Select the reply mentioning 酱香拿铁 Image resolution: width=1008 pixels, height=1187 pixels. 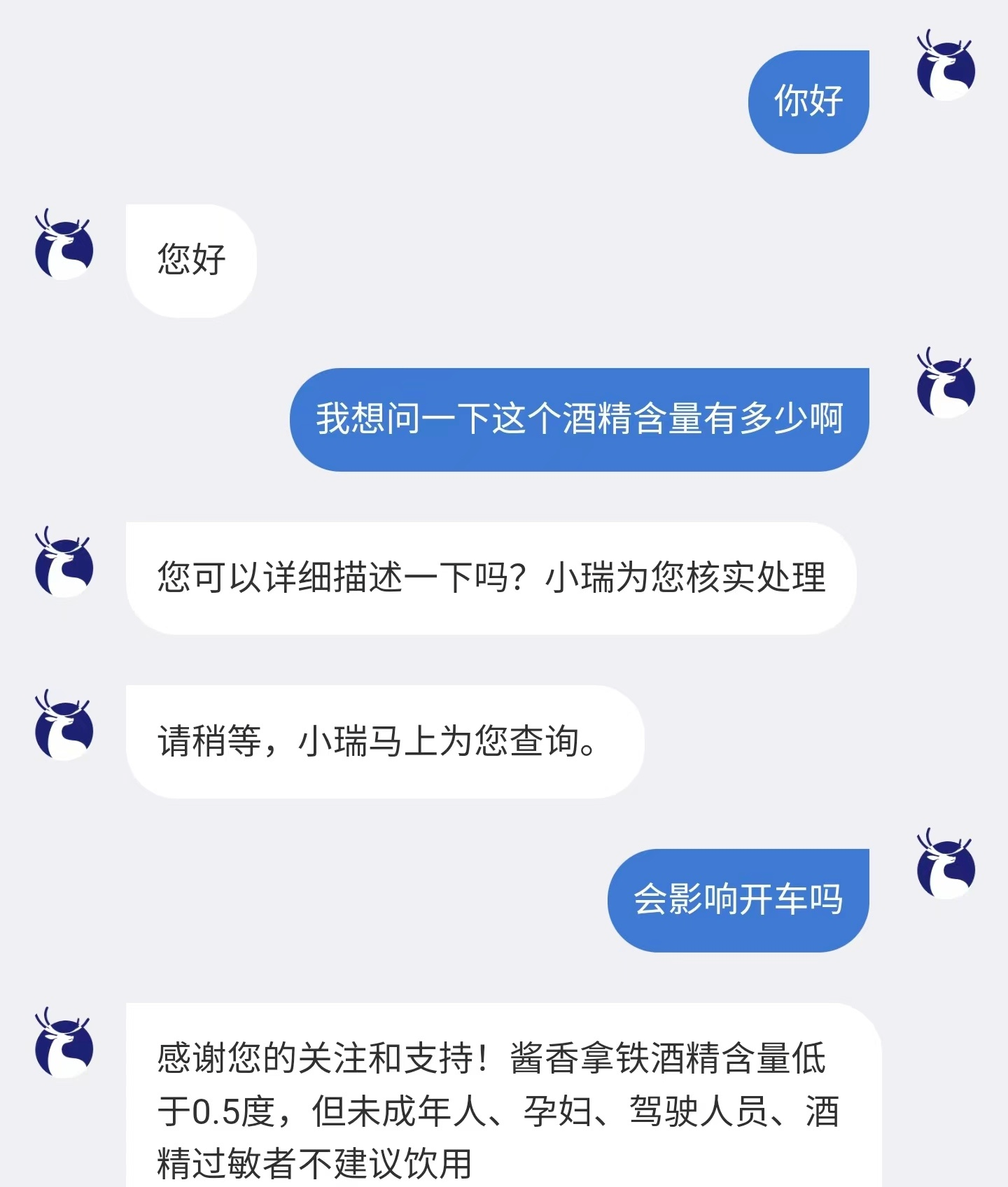490,1099
